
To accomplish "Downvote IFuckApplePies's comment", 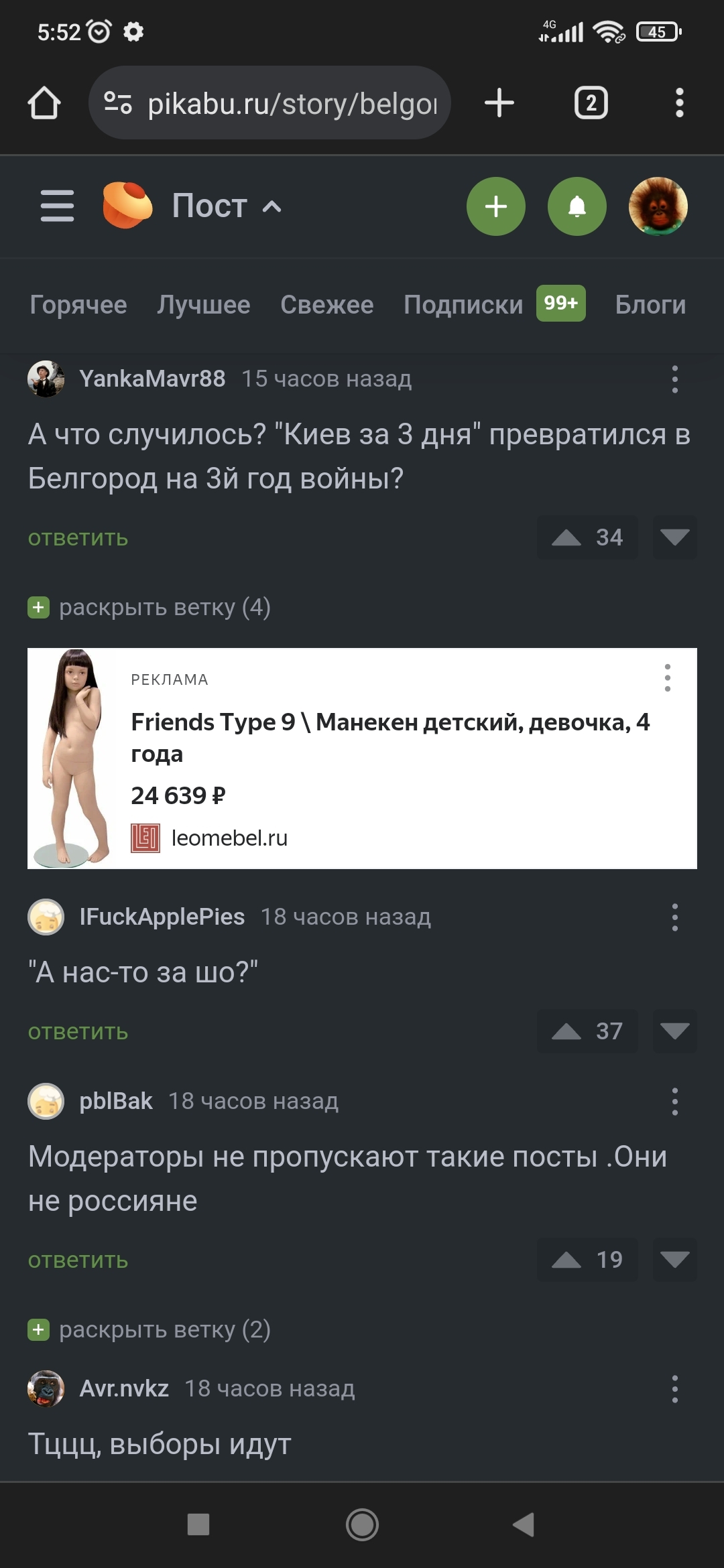I will click(x=674, y=1031).
